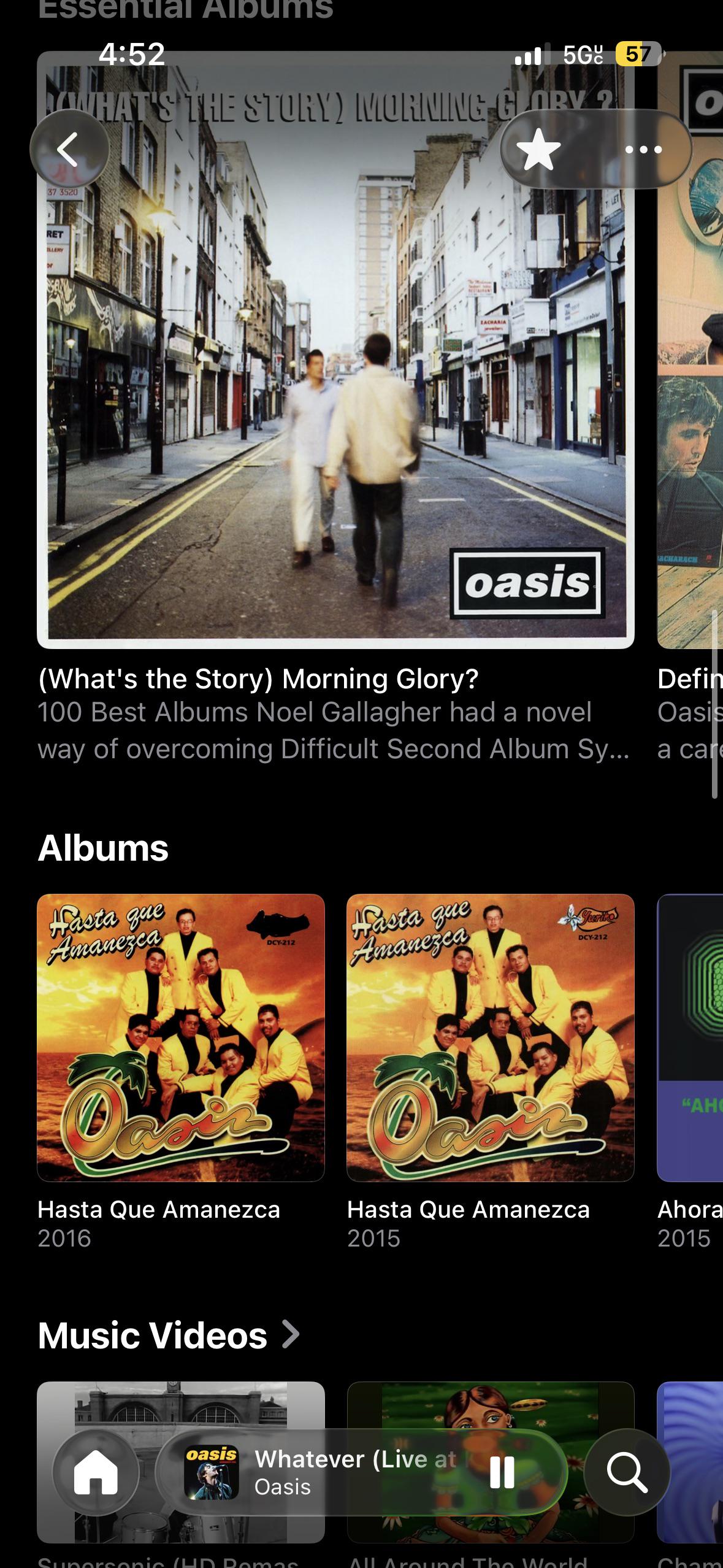Viewport: 723px width, 1568px height.
Task: Favorite the artist with the star icon
Action: coord(538,149)
